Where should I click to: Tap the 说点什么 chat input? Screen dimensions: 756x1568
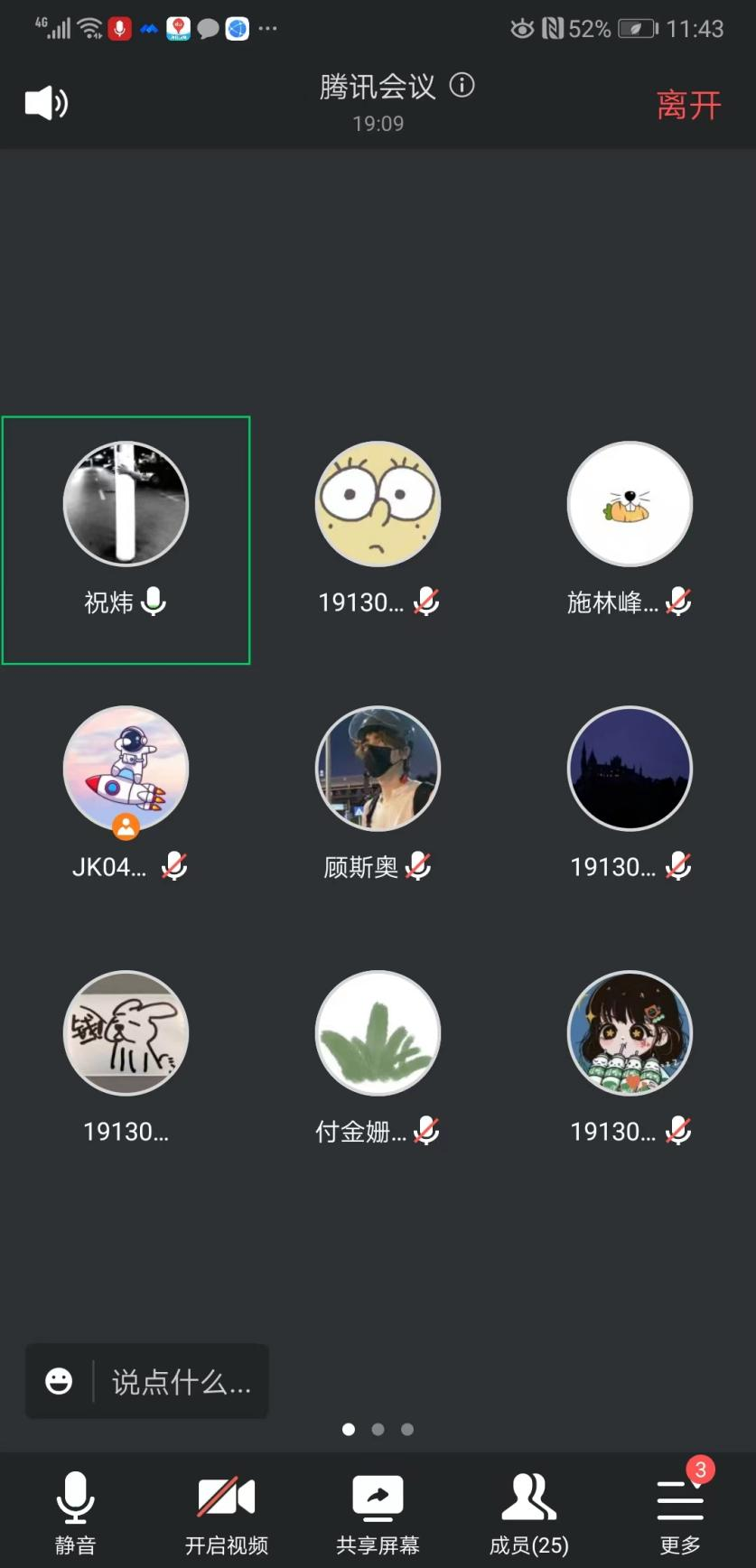pyautogui.click(x=181, y=1382)
